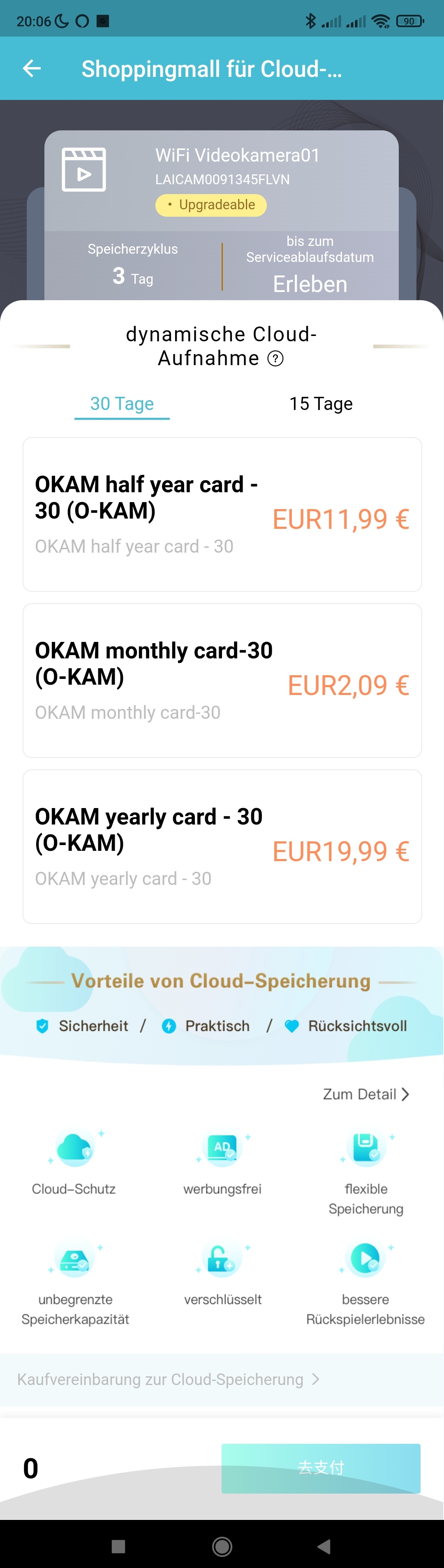Choose the OKAM yearly card plan
This screenshot has height=1568, width=444.
222,847
